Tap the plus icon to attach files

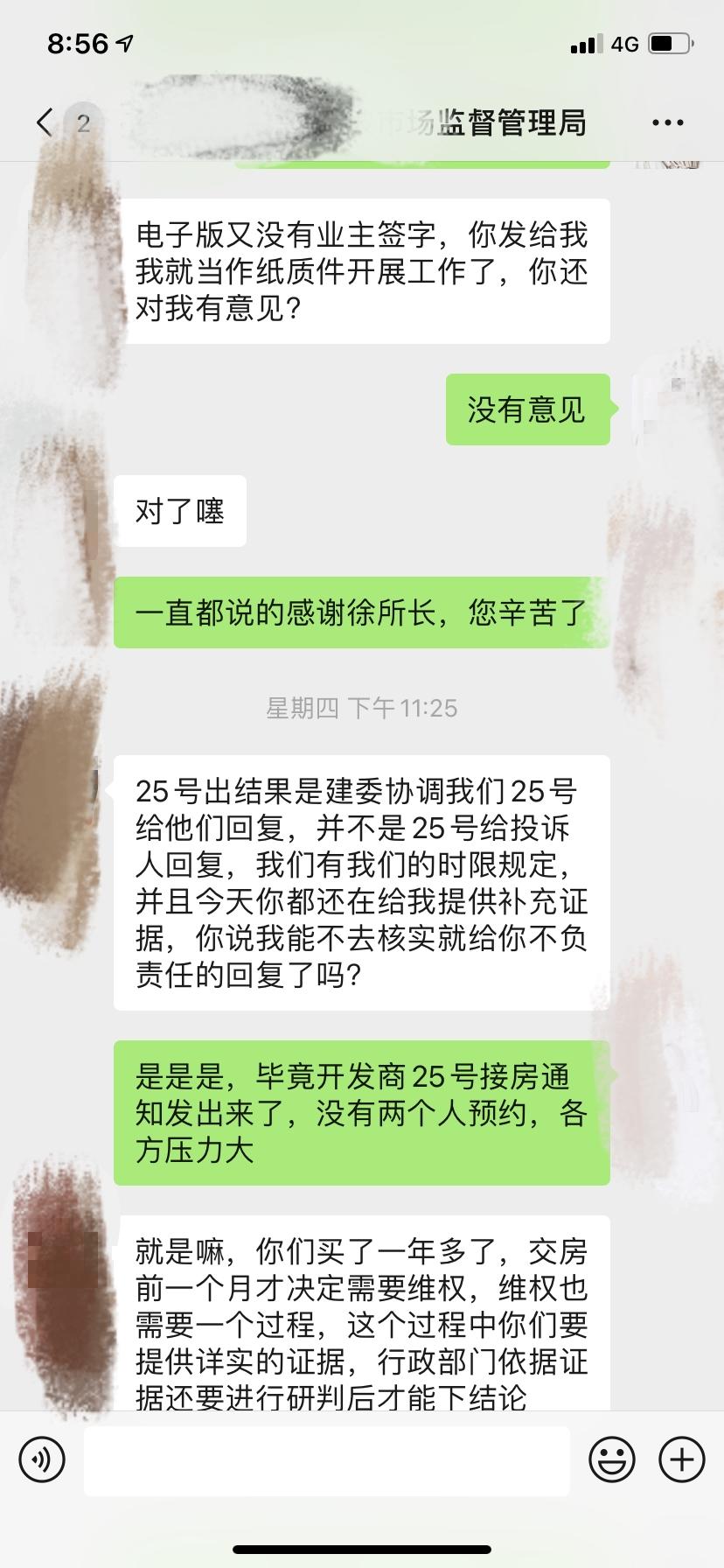coord(680,1459)
